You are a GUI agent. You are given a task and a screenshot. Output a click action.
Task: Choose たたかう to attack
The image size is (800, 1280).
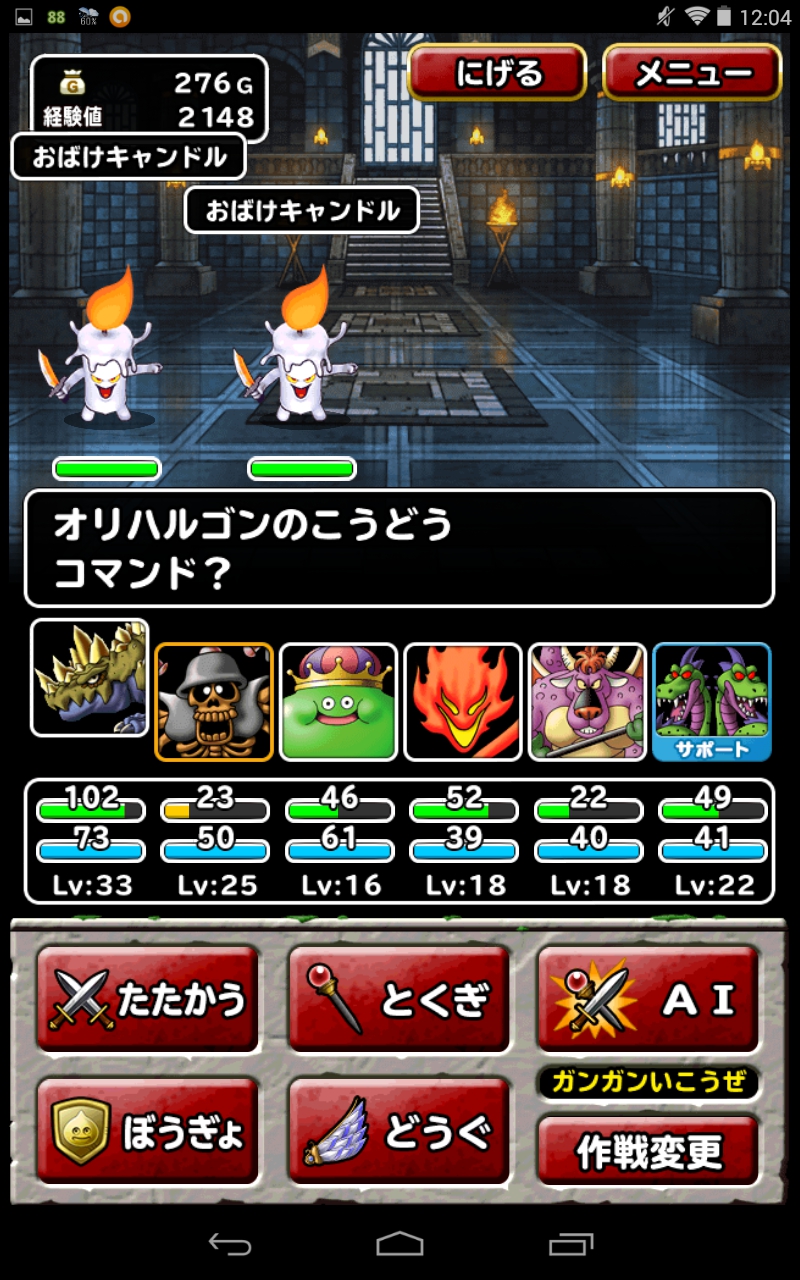147,999
